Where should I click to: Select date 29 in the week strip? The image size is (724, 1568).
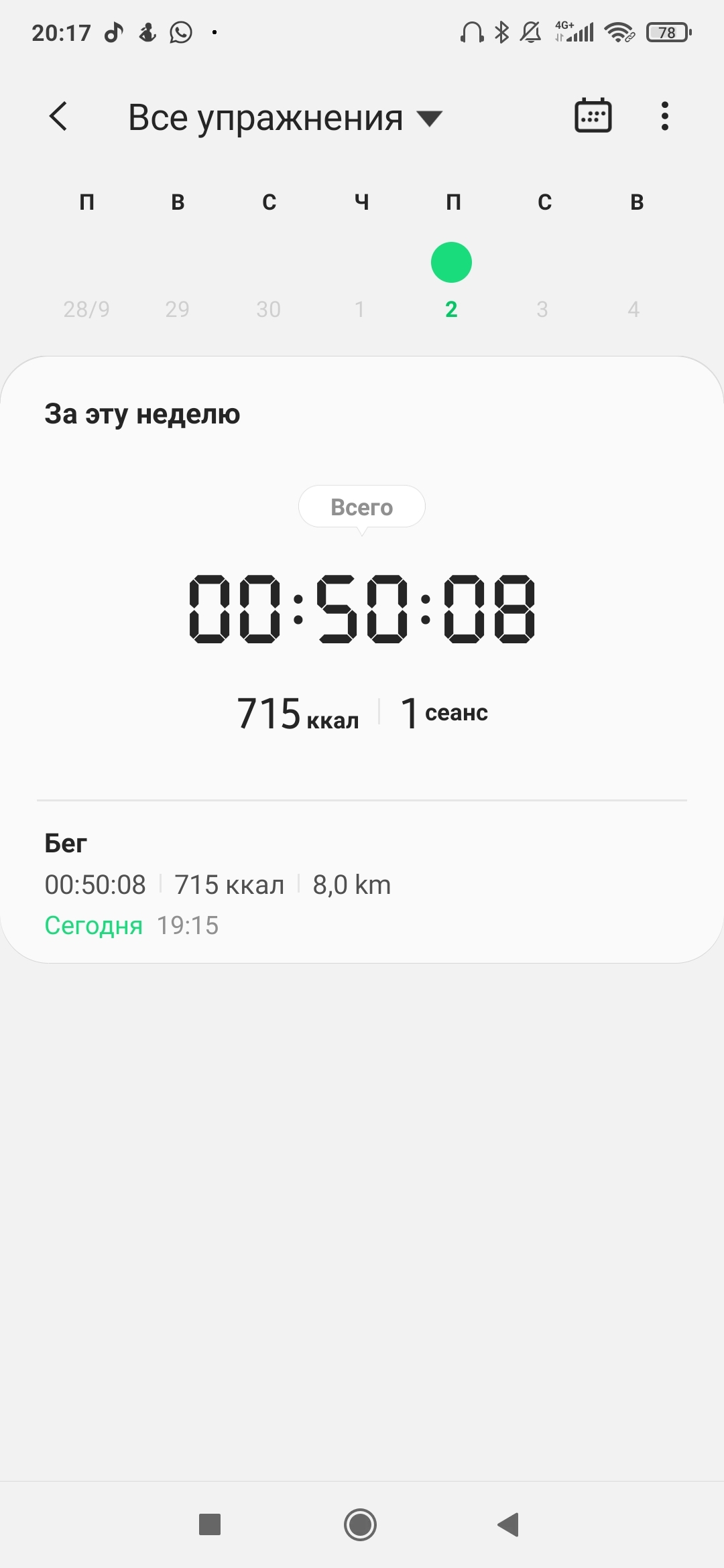tap(178, 309)
